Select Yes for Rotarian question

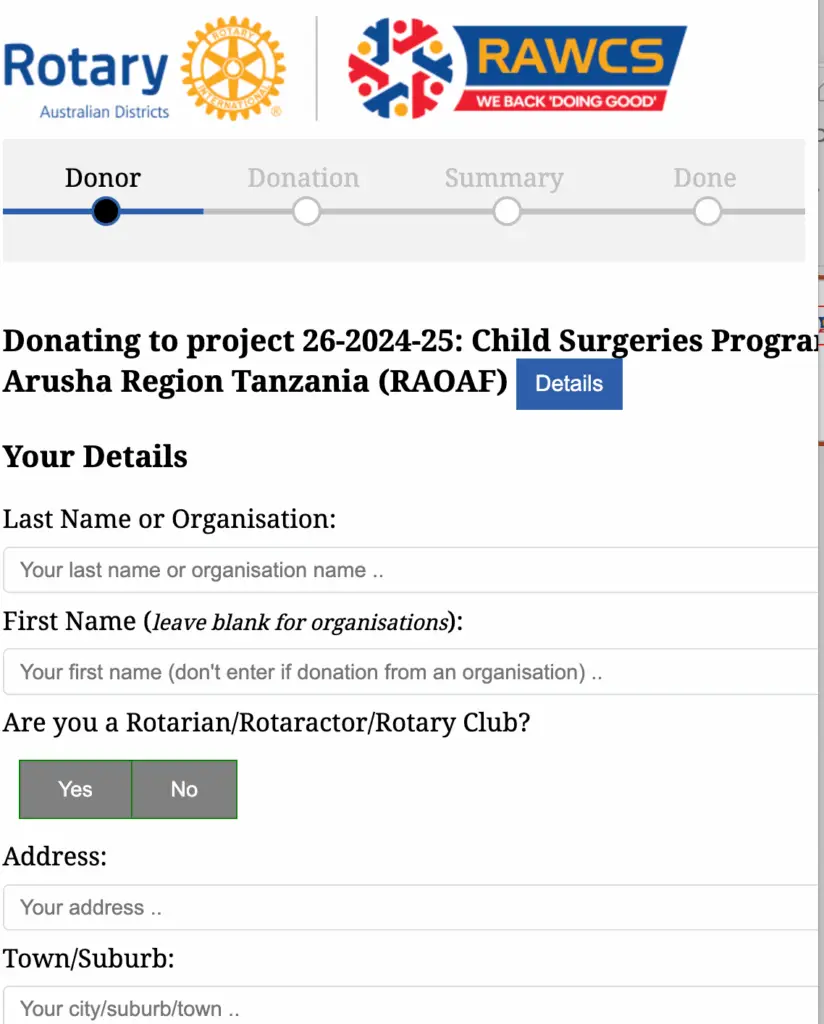75,789
